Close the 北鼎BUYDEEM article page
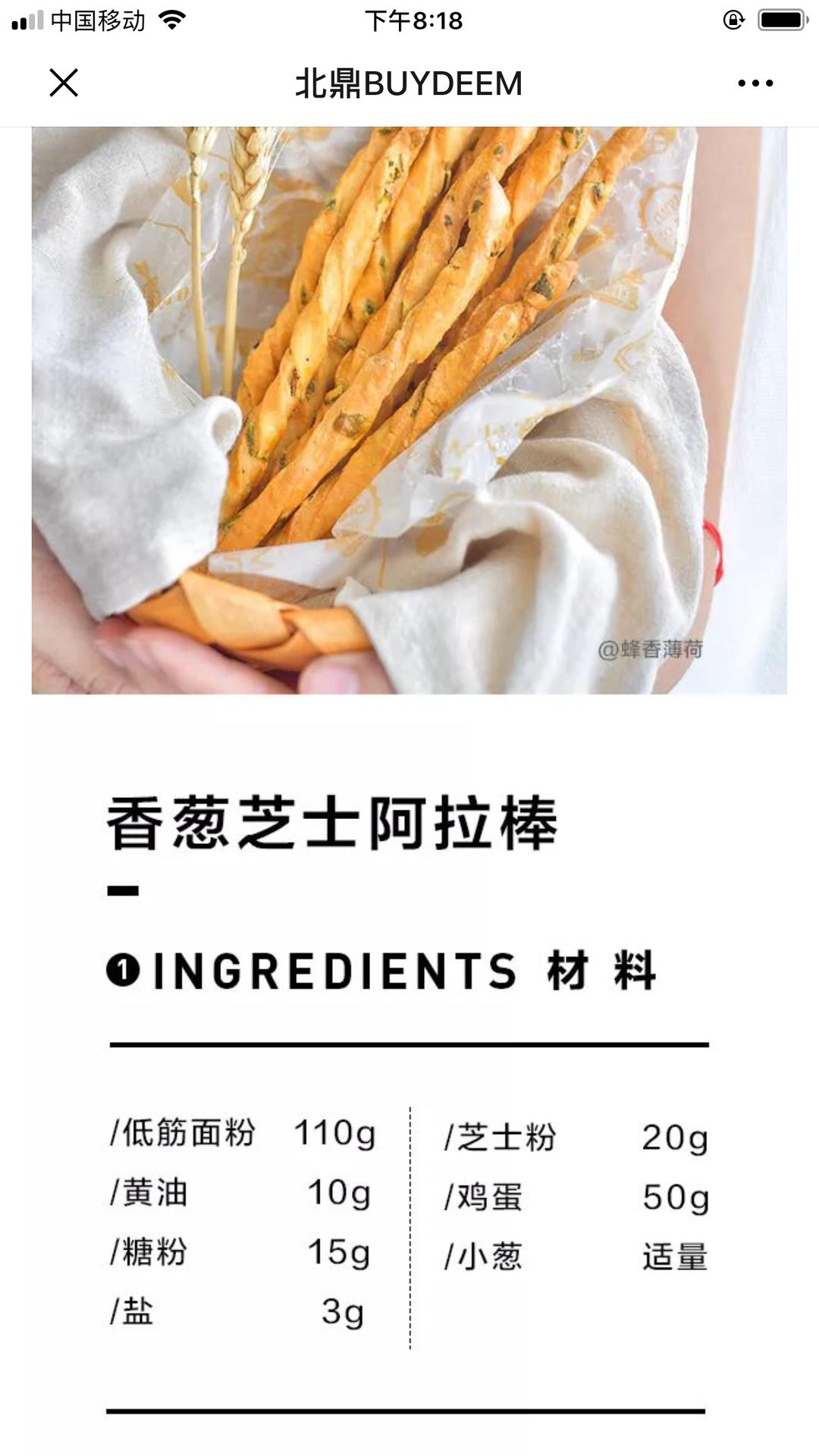The width and height of the screenshot is (819, 1456). click(64, 83)
